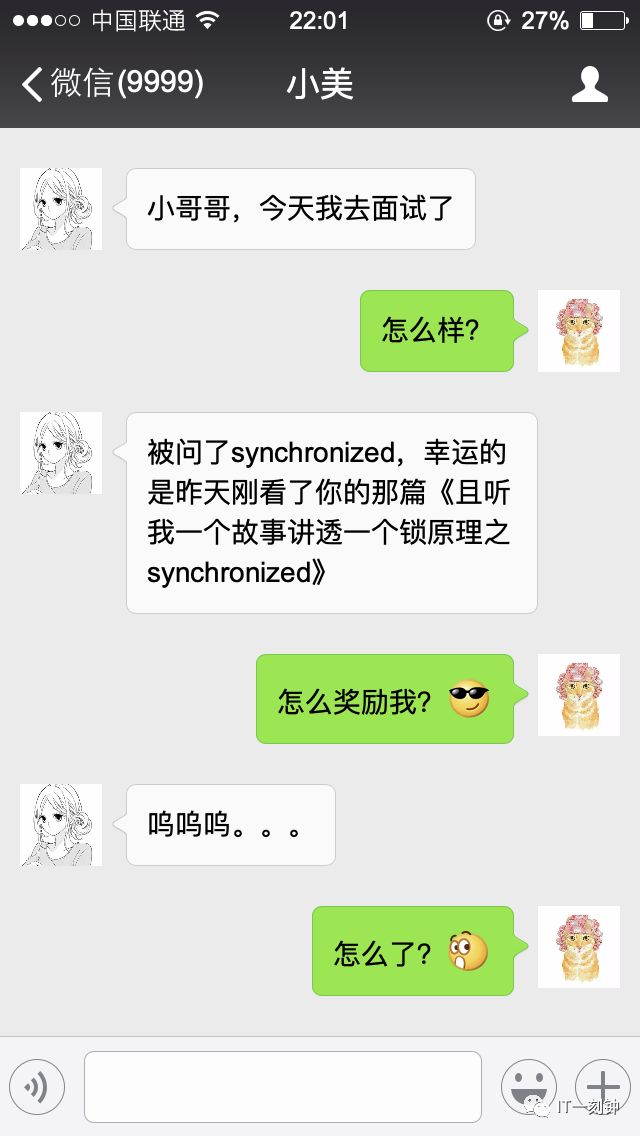This screenshot has width=640, height=1136.
Task: Focus the message text field
Action: tap(282, 1087)
